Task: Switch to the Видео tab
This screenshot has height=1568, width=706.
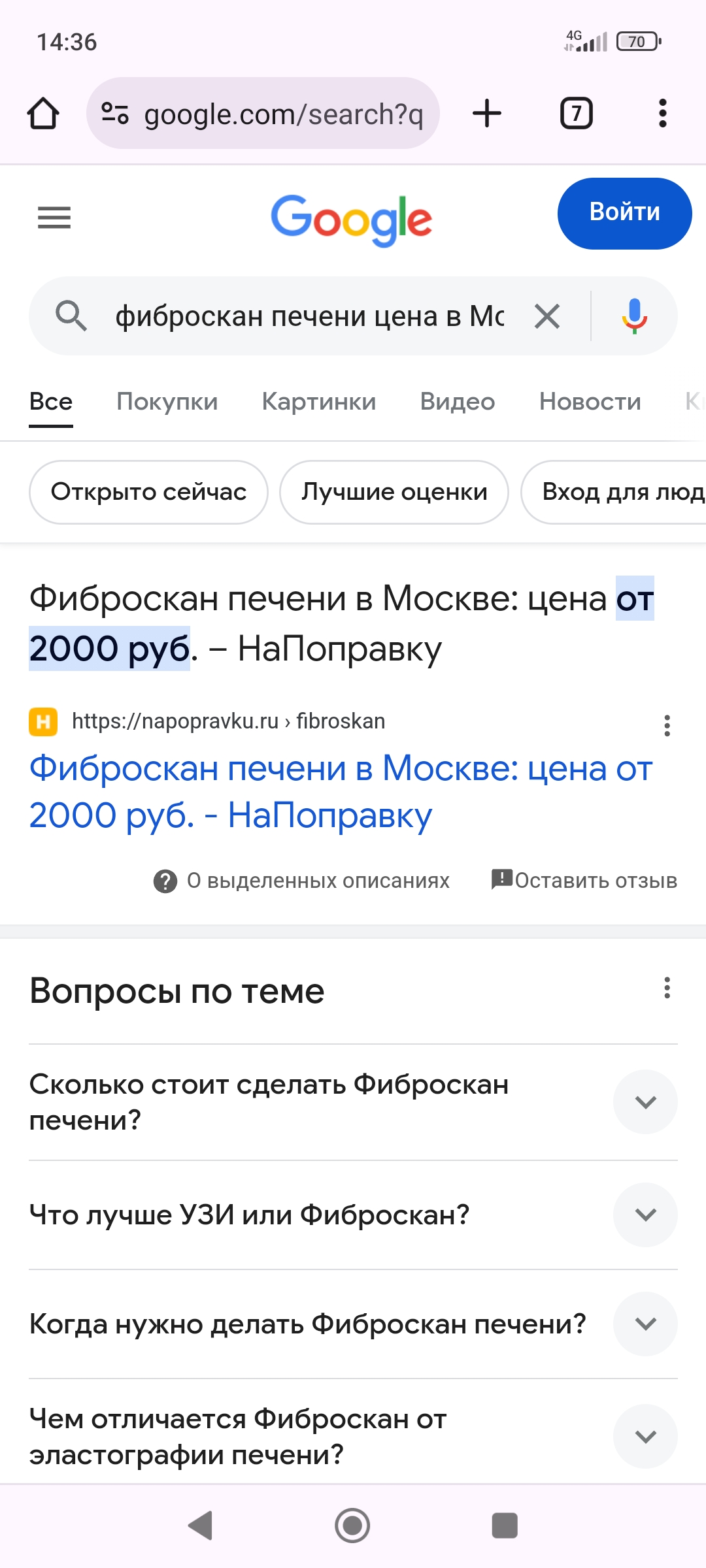Action: [x=458, y=401]
